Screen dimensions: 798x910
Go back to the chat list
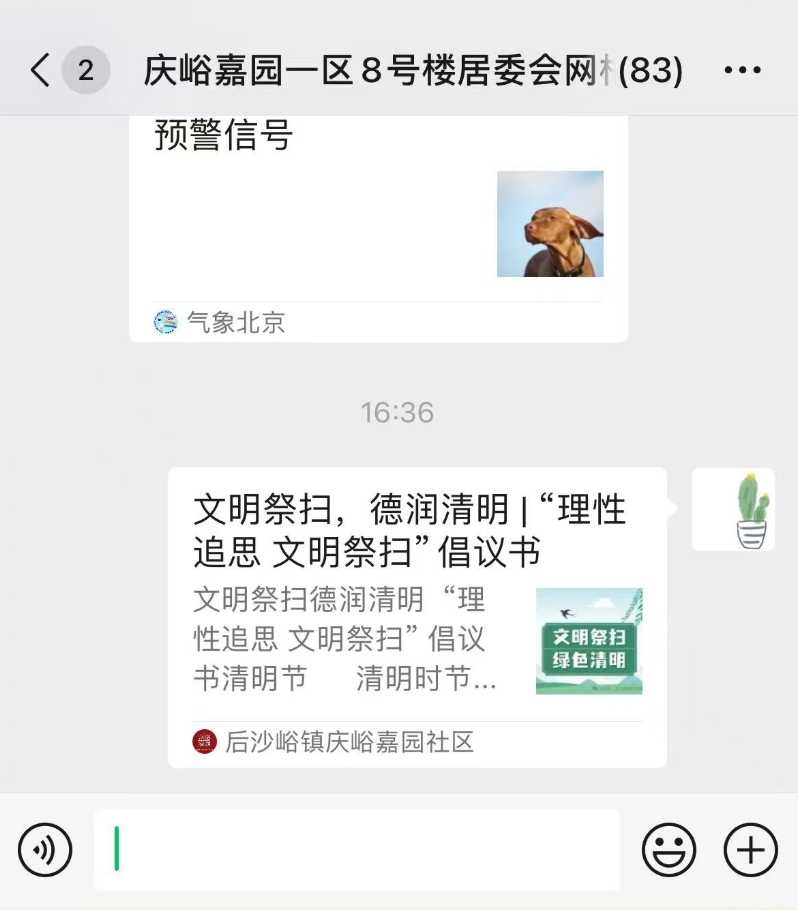click(40, 71)
